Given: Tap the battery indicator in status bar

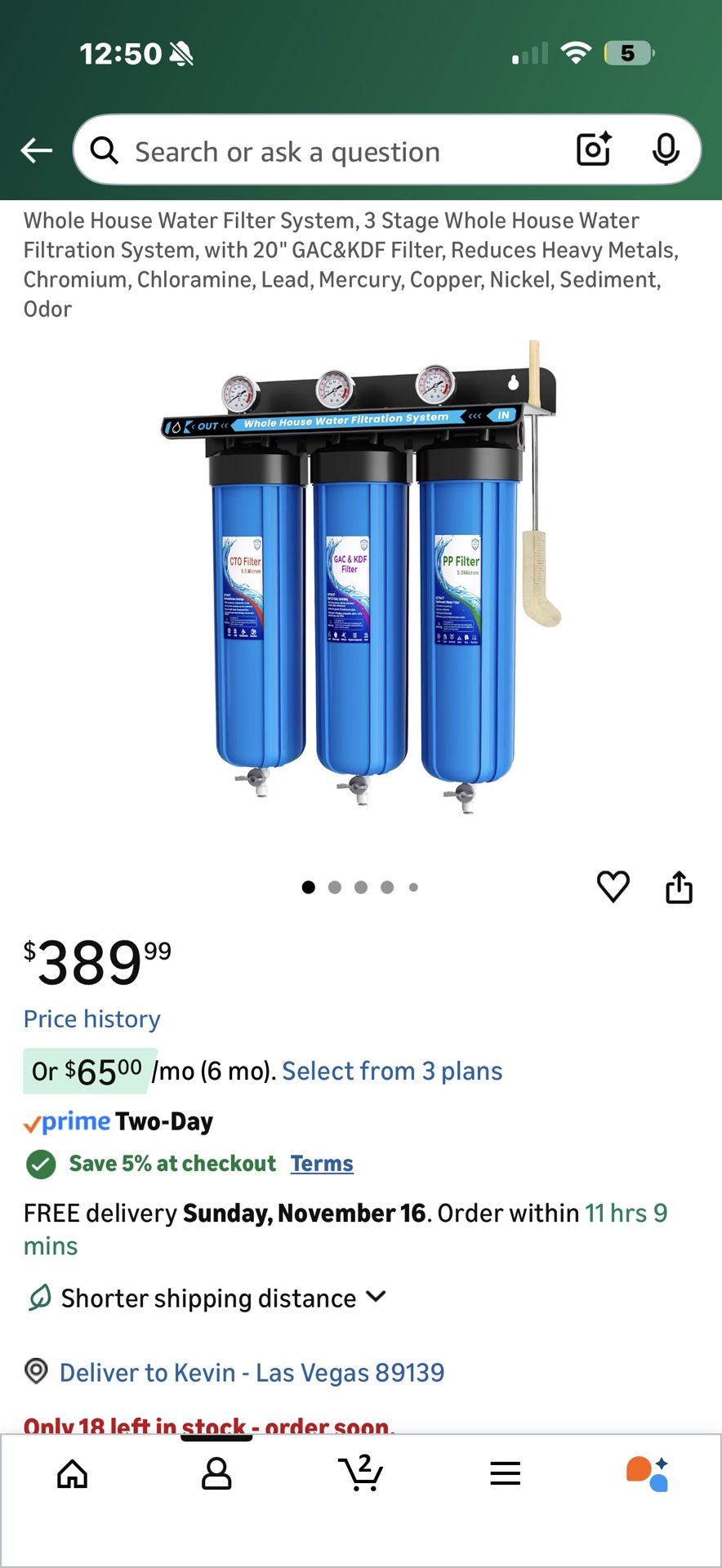Looking at the screenshot, I should coord(627,52).
